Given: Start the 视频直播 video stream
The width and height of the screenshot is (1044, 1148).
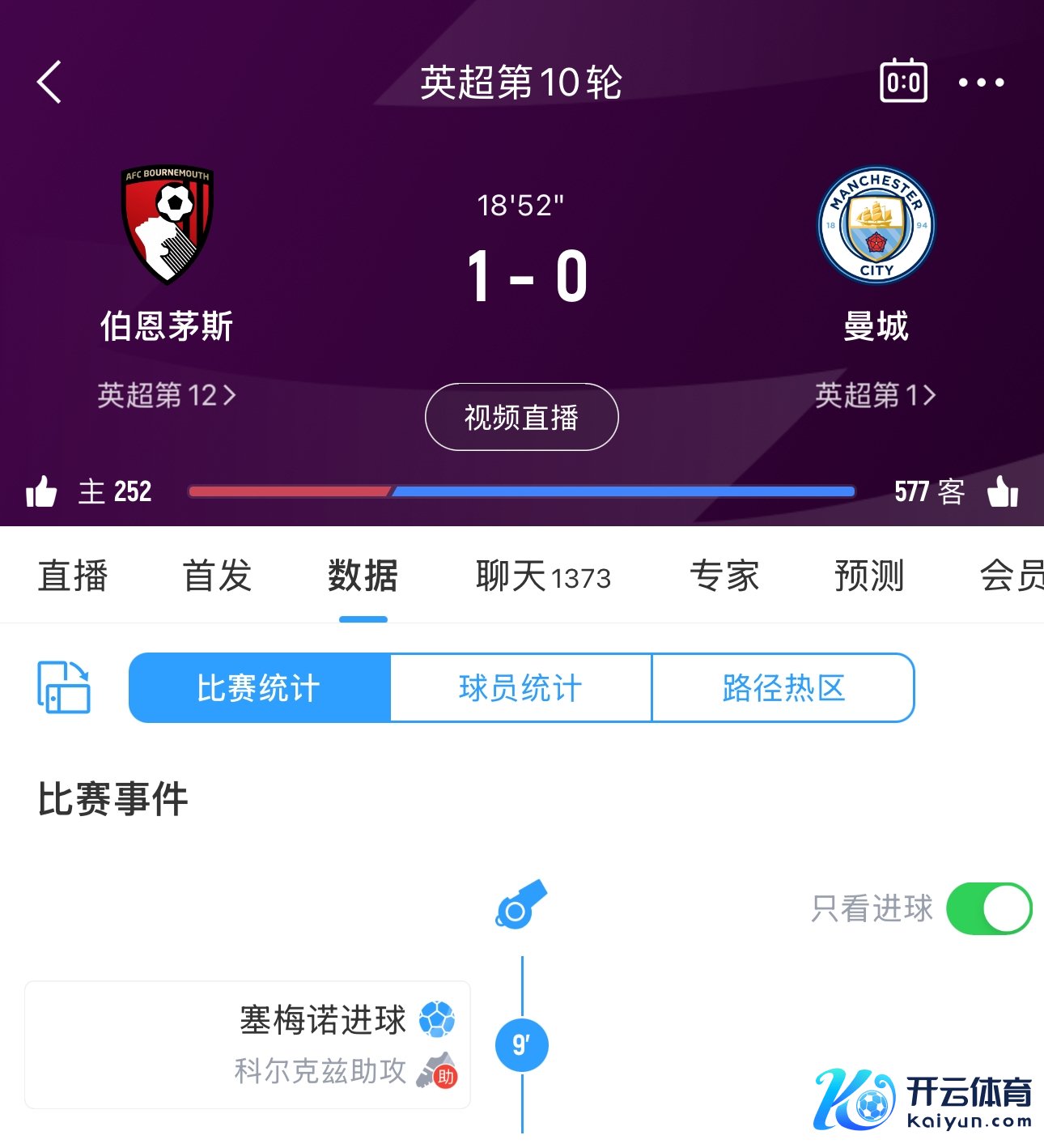Looking at the screenshot, I should tap(521, 417).
